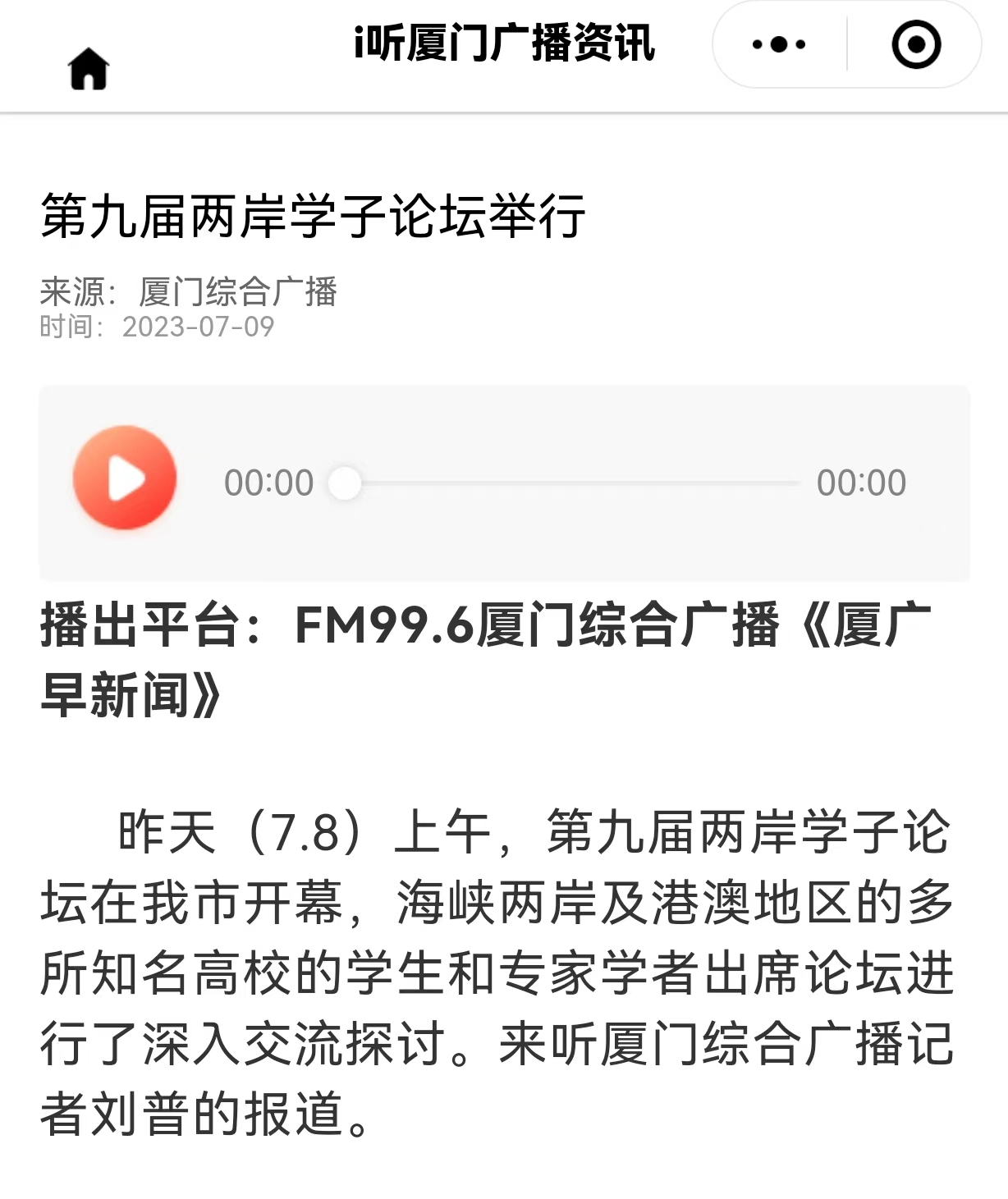This screenshot has width=1008, height=1199.
Task: Open the three-dot more options menu
Action: tap(778, 44)
